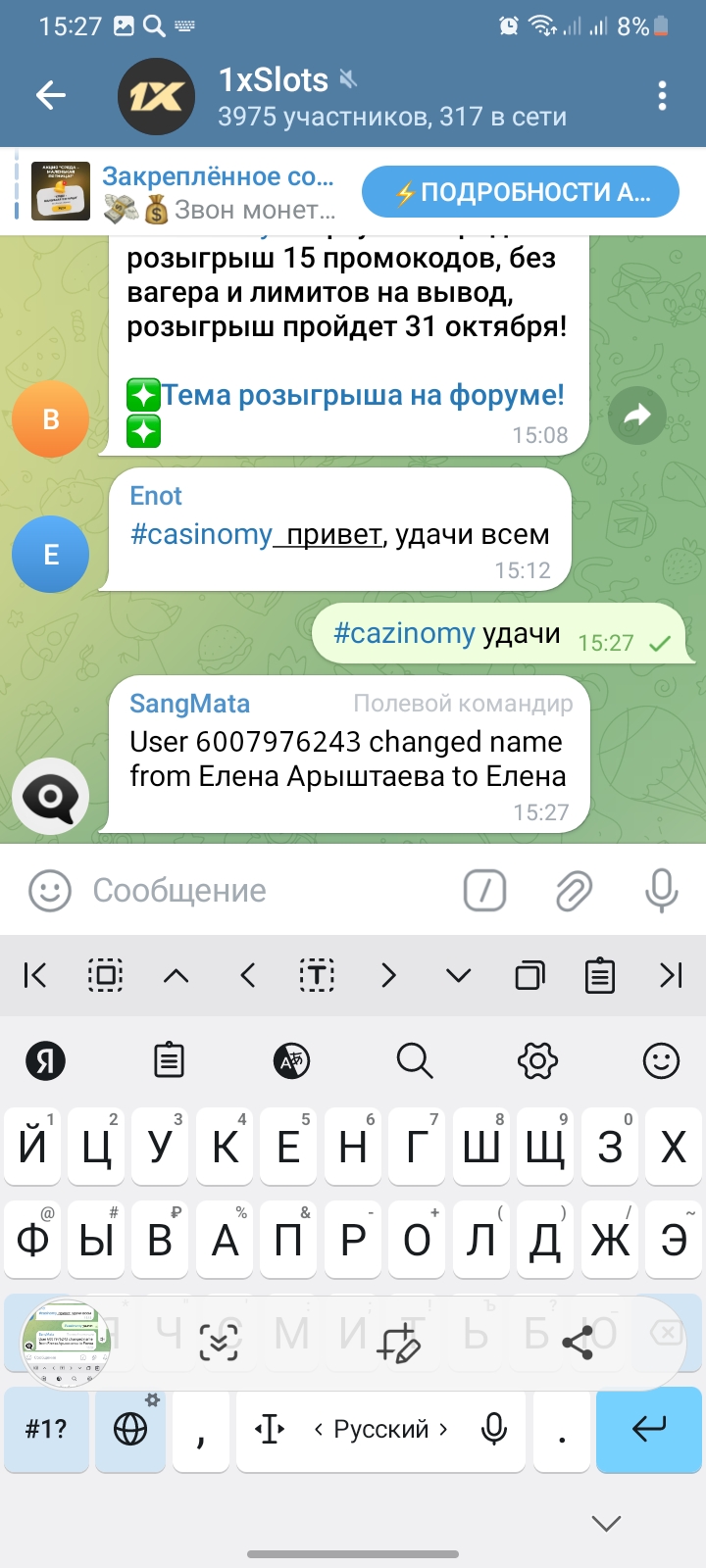This screenshot has width=706, height=1568.
Task: Open the Тема розыгрыша на форуме link
Action: point(362,395)
